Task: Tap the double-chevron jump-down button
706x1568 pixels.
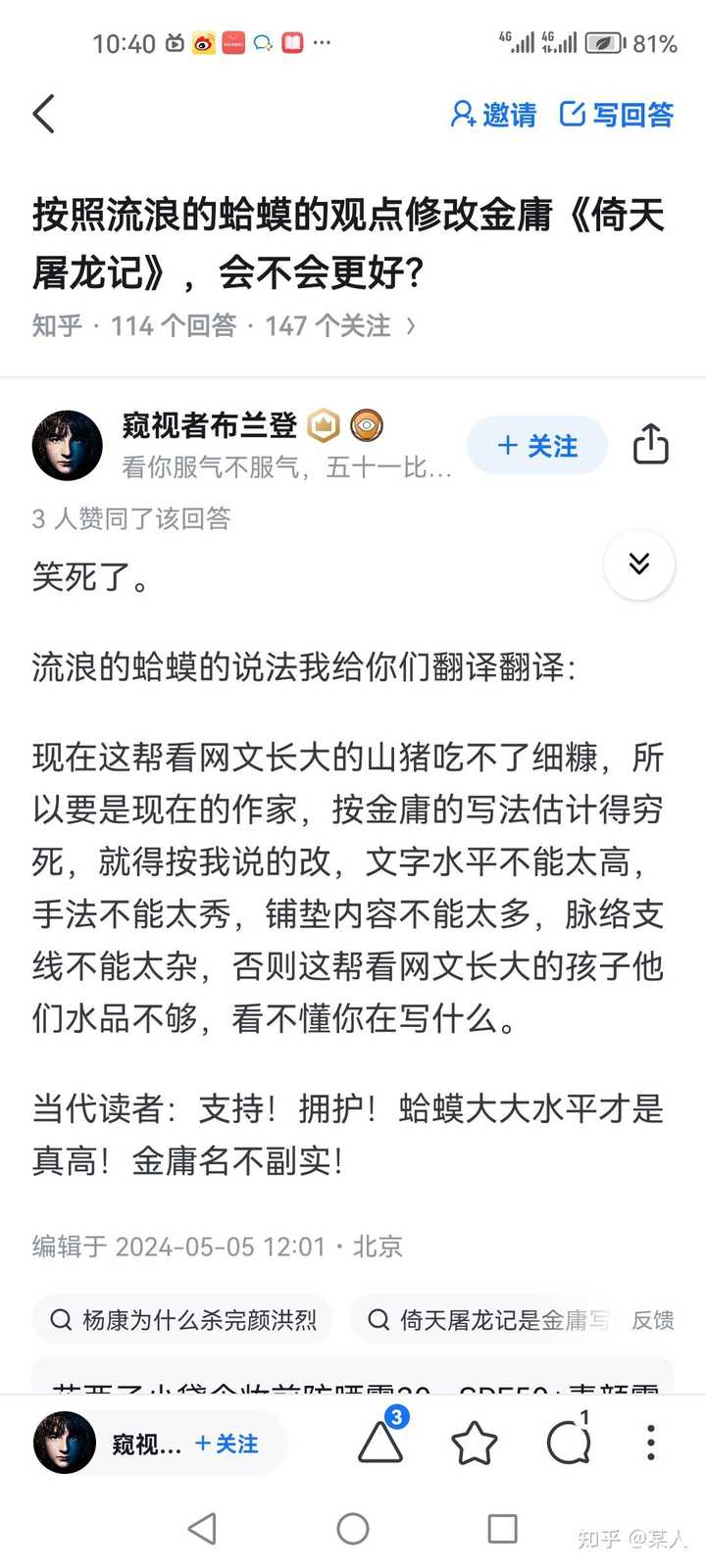Action: tap(639, 564)
